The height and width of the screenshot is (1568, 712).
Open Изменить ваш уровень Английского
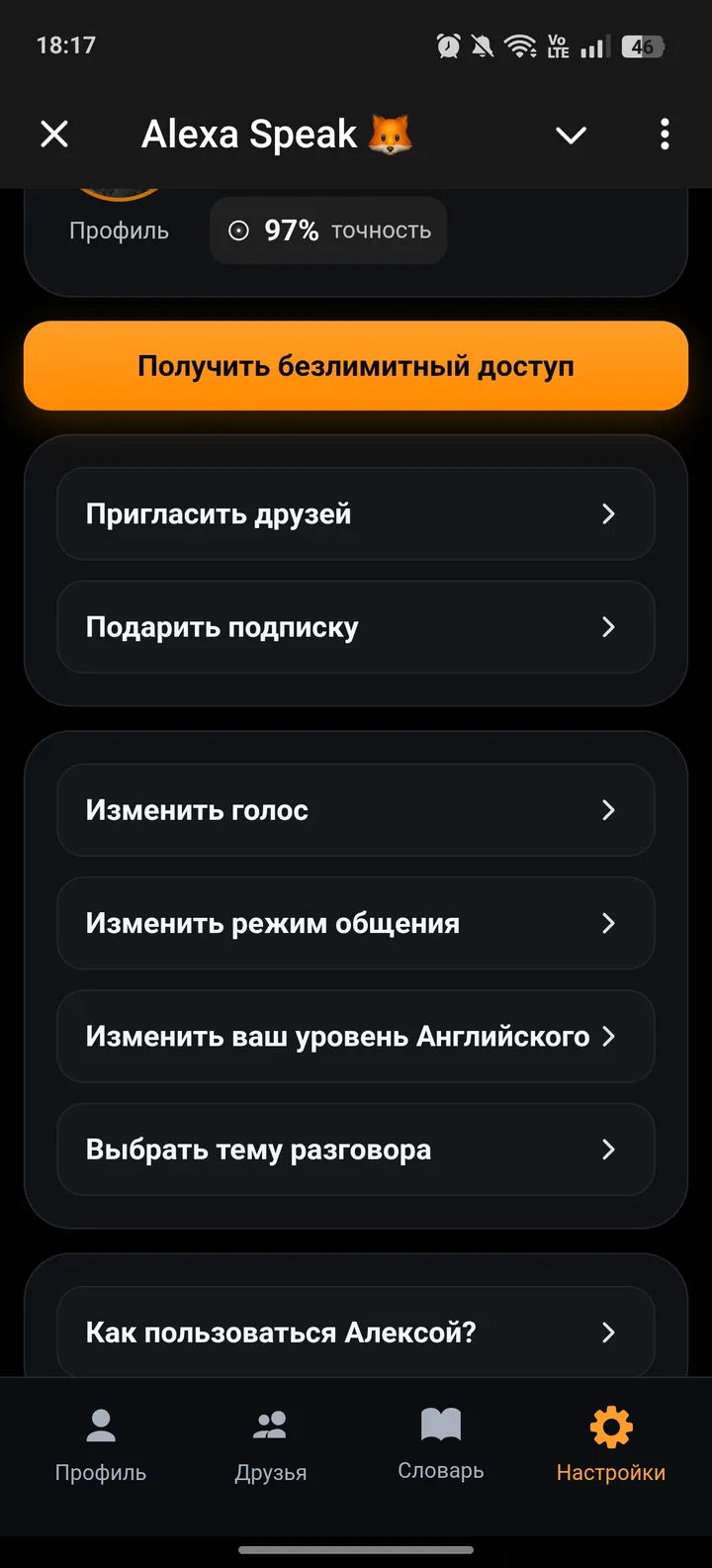coord(356,1036)
